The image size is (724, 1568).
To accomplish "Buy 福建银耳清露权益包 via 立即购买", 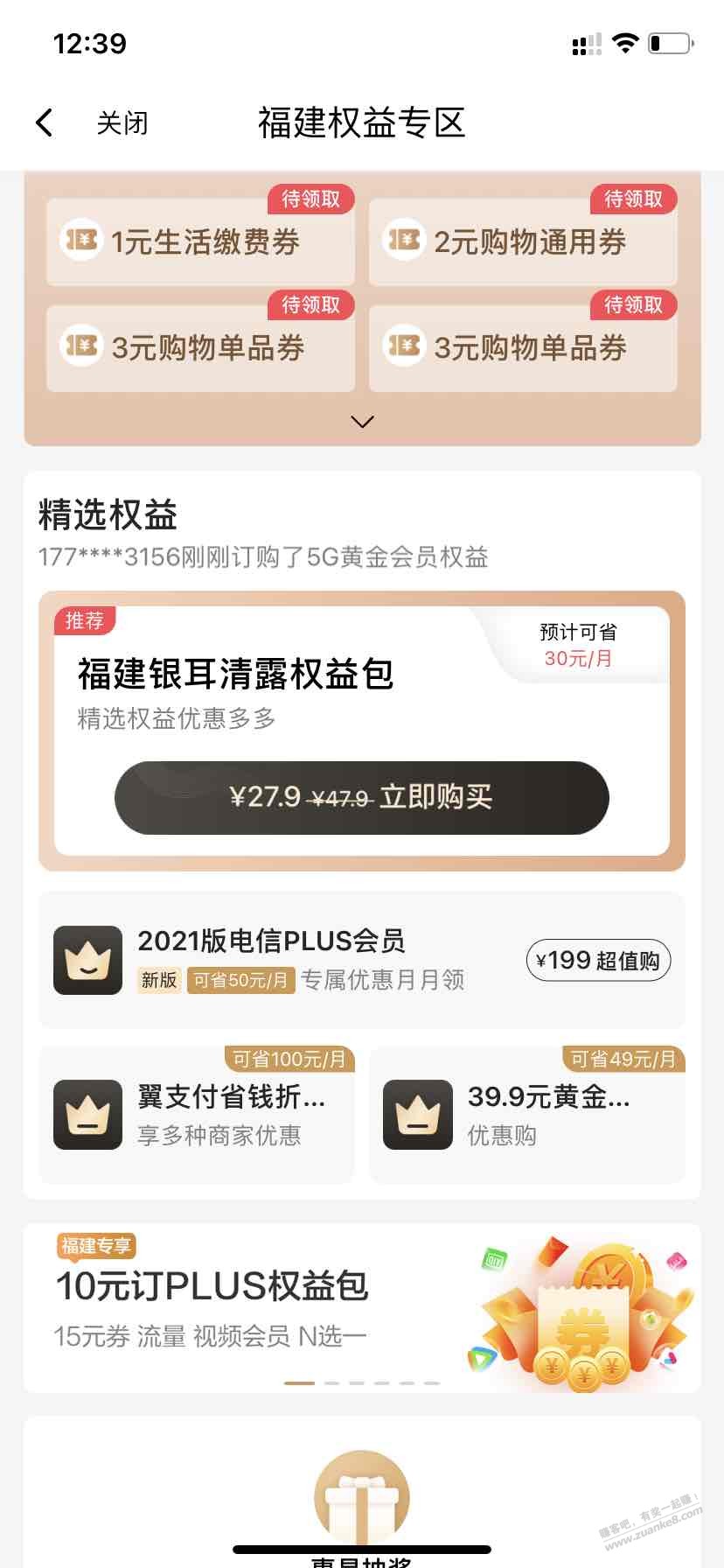I will coord(361,797).
